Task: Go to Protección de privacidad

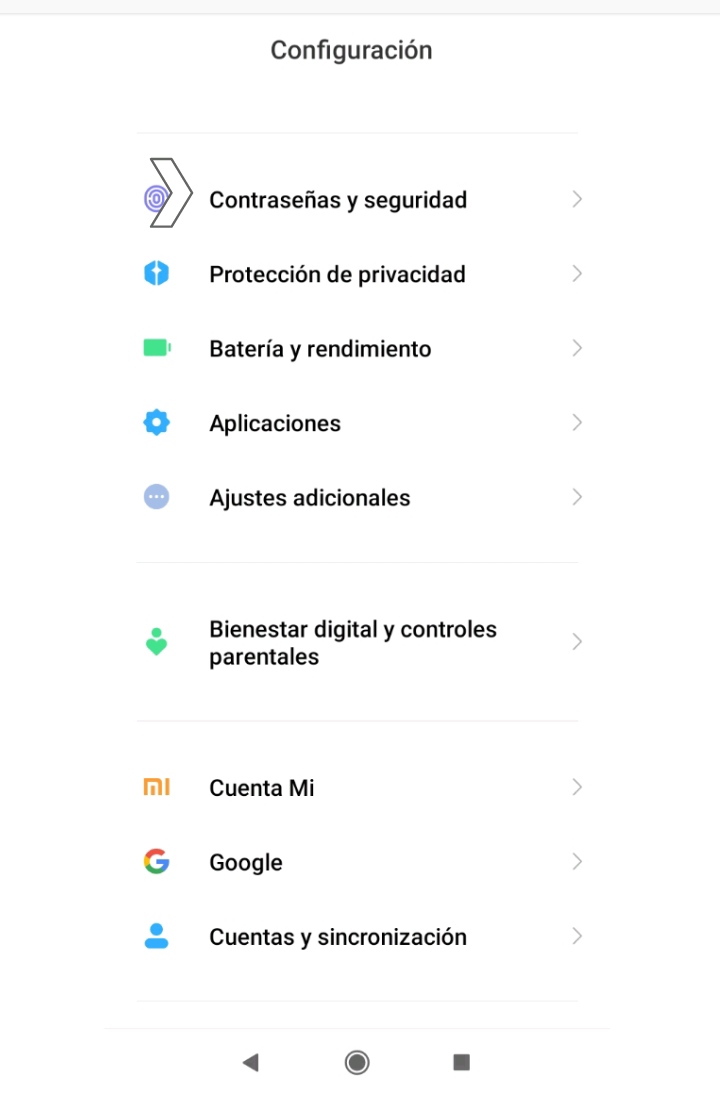Action: (x=337, y=274)
